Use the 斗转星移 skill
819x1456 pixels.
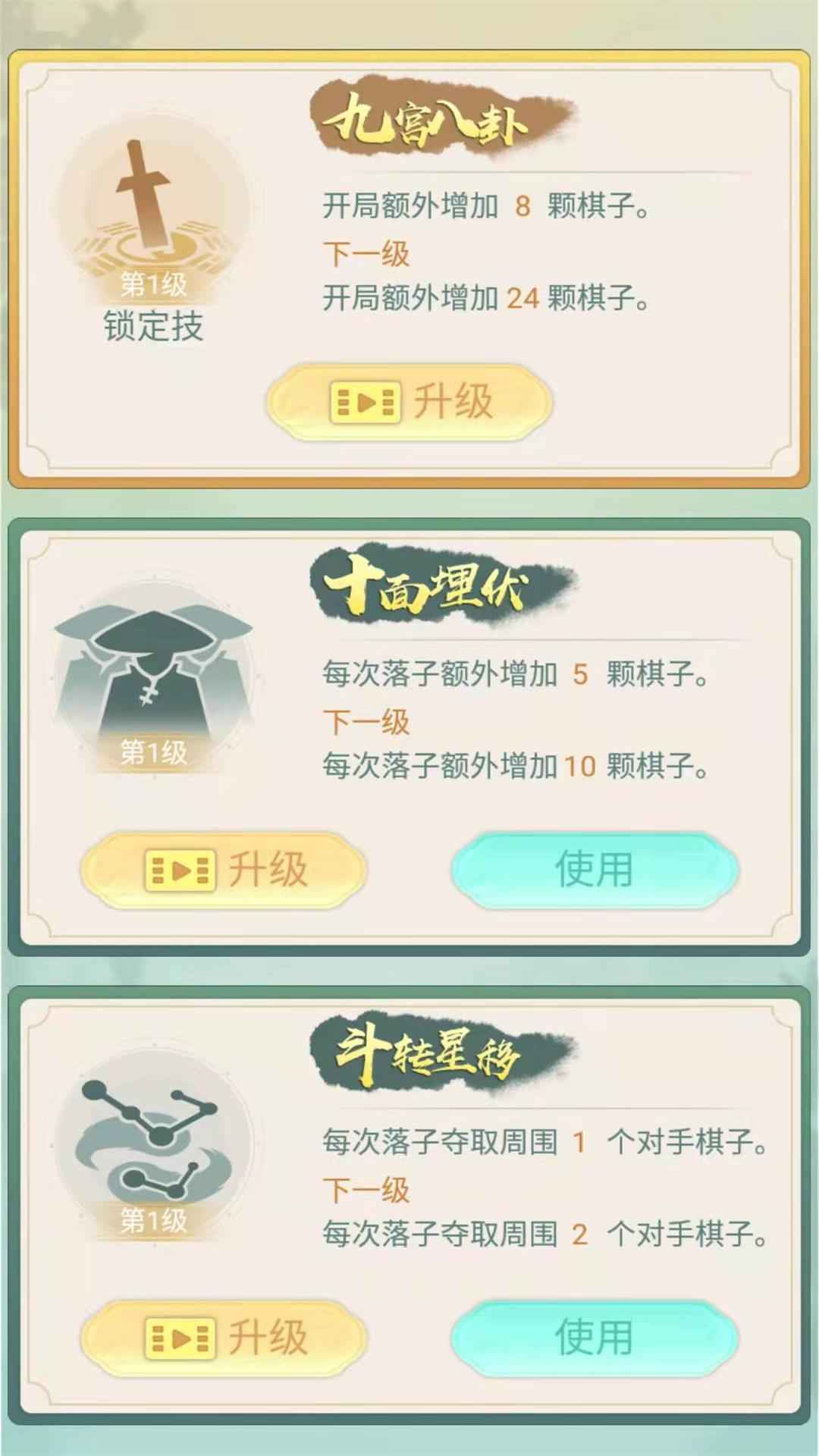tap(594, 1337)
